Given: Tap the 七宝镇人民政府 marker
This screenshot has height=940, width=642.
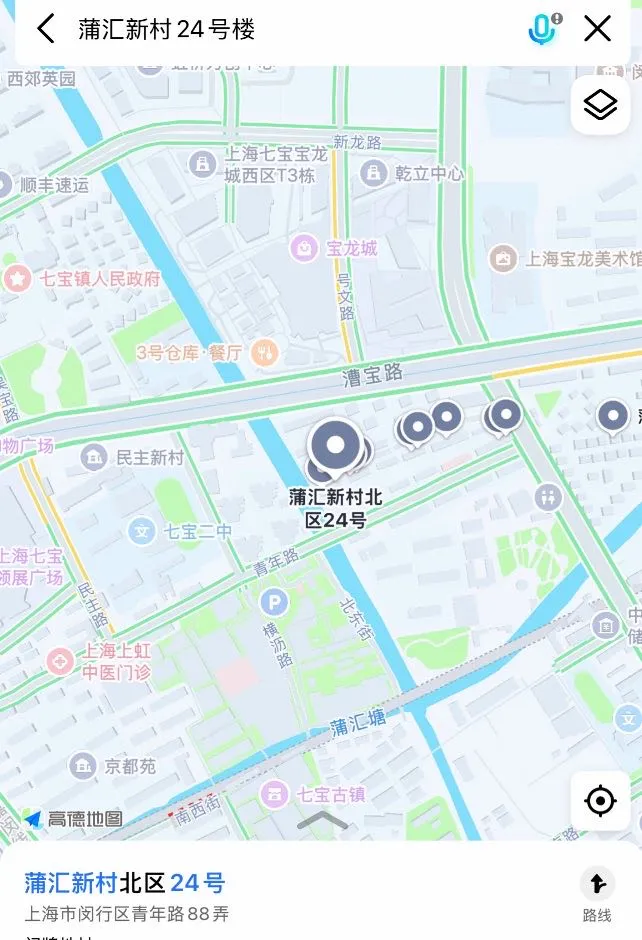Looking at the screenshot, I should click(x=15, y=279).
